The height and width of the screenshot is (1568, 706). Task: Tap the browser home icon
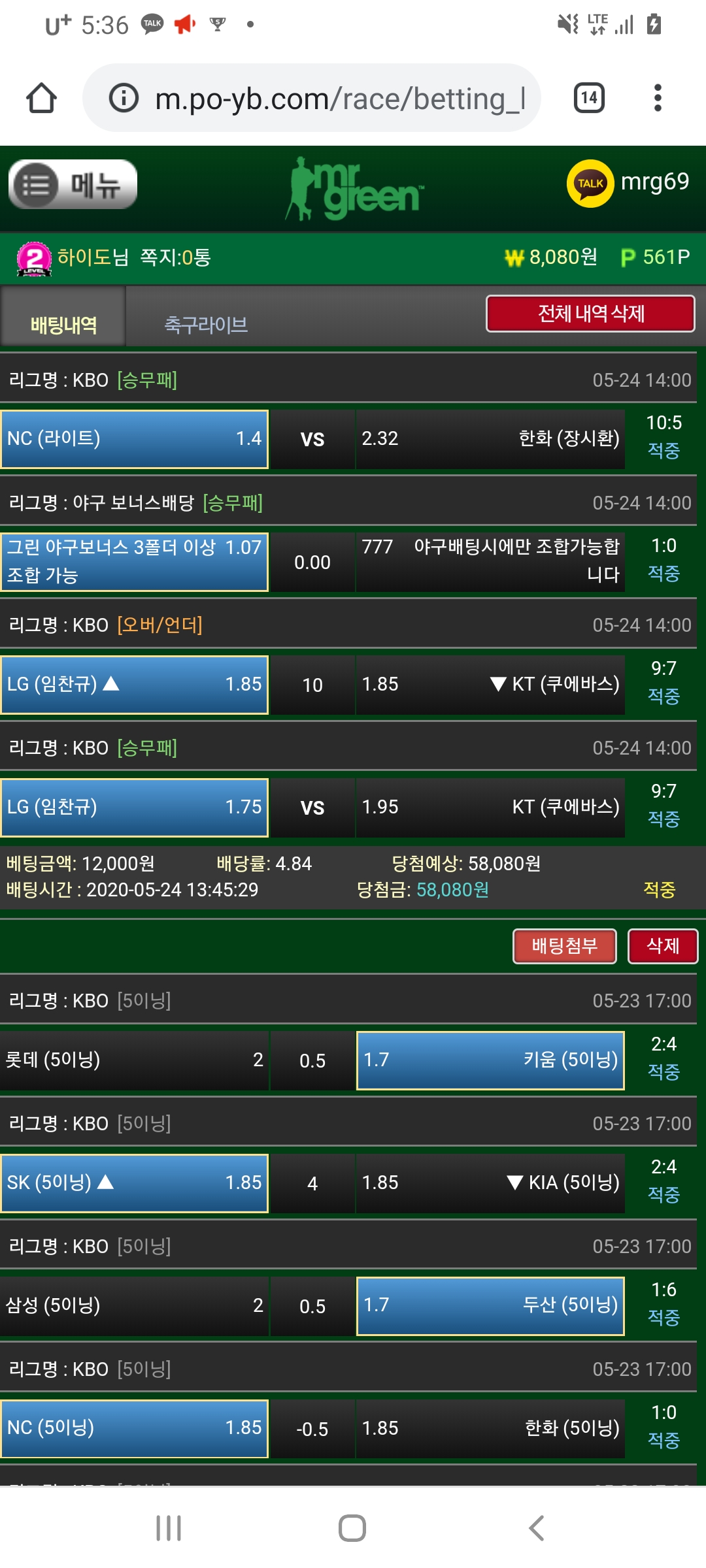tap(41, 99)
